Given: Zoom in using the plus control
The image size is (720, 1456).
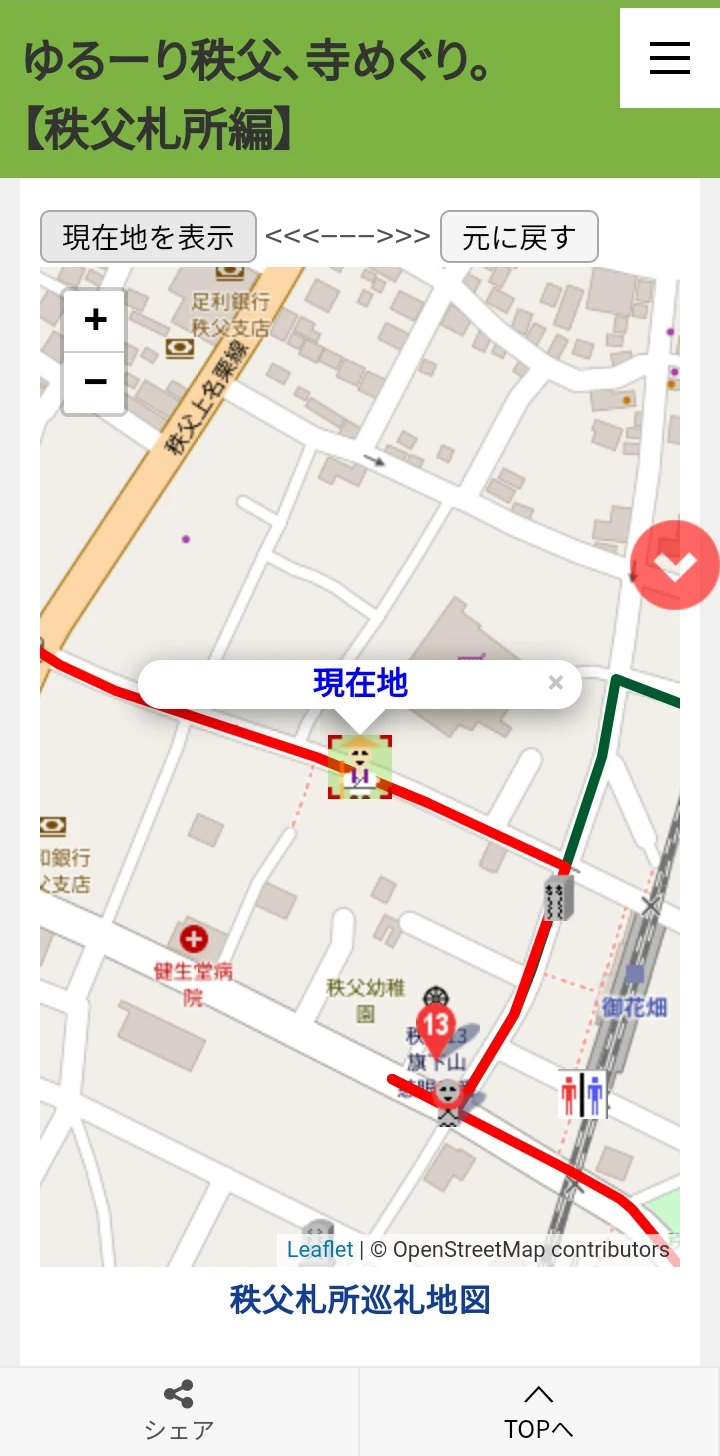Looking at the screenshot, I should click(94, 320).
